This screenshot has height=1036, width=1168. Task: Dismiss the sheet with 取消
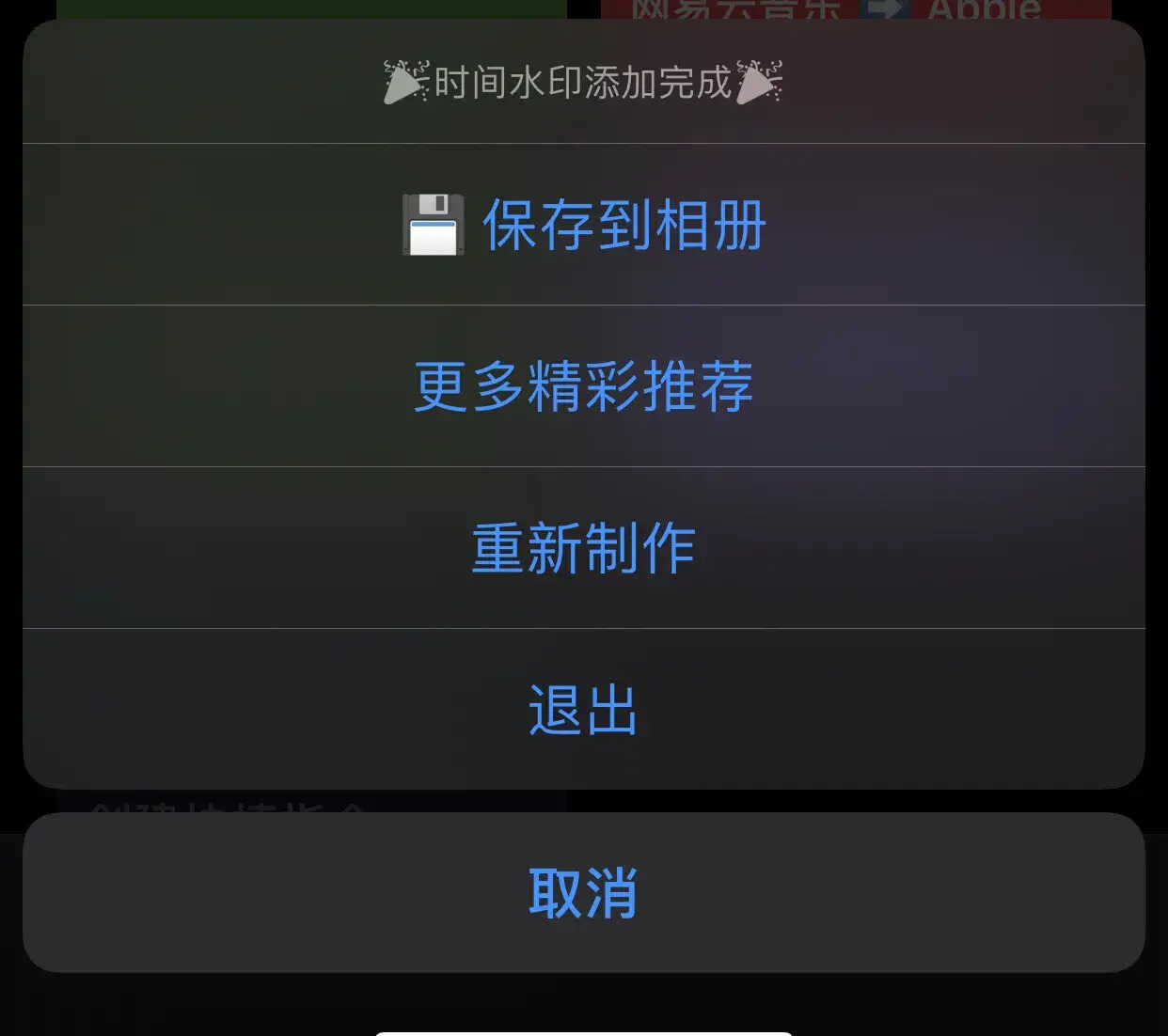click(x=584, y=892)
